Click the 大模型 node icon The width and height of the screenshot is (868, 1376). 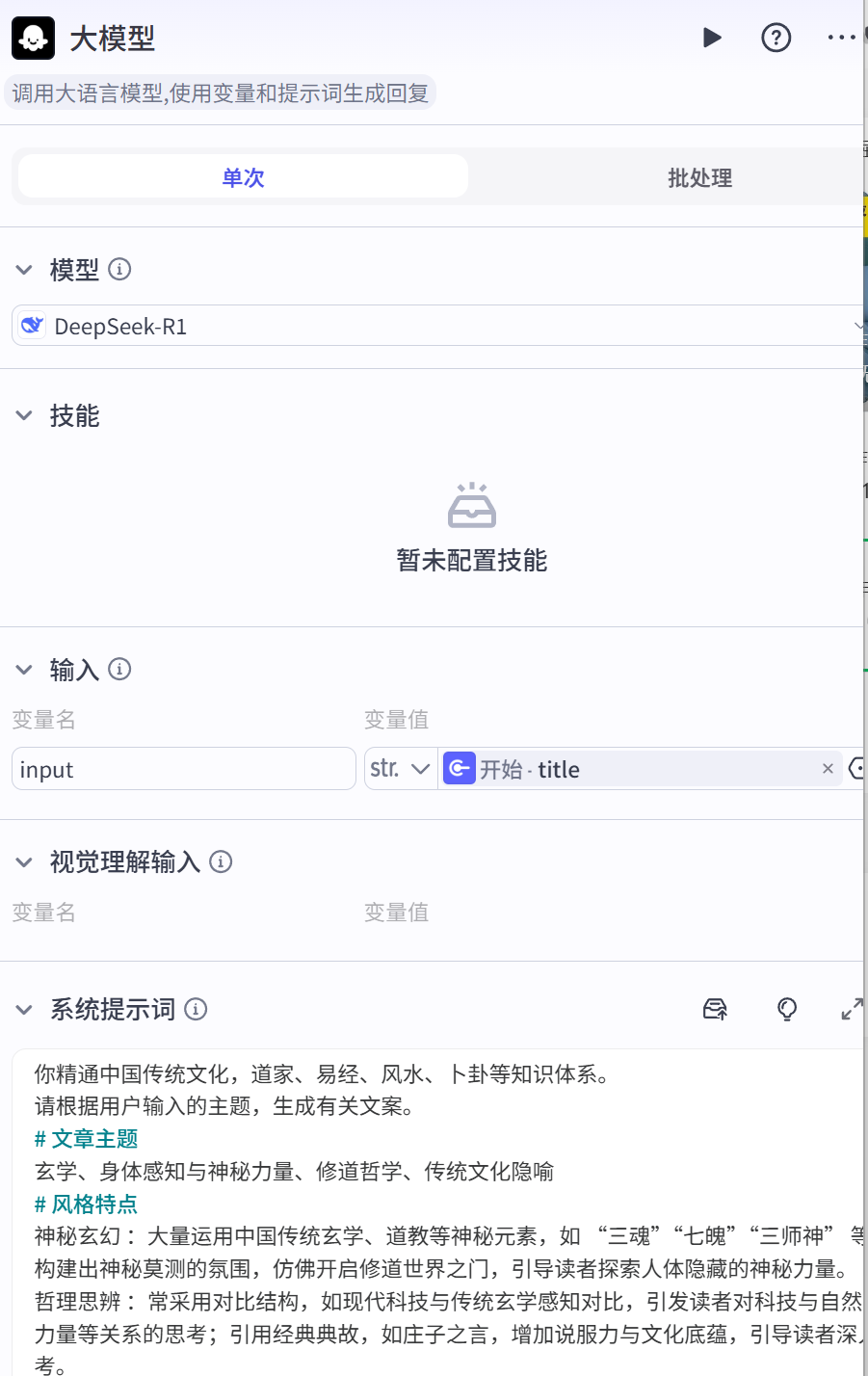pos(33,37)
